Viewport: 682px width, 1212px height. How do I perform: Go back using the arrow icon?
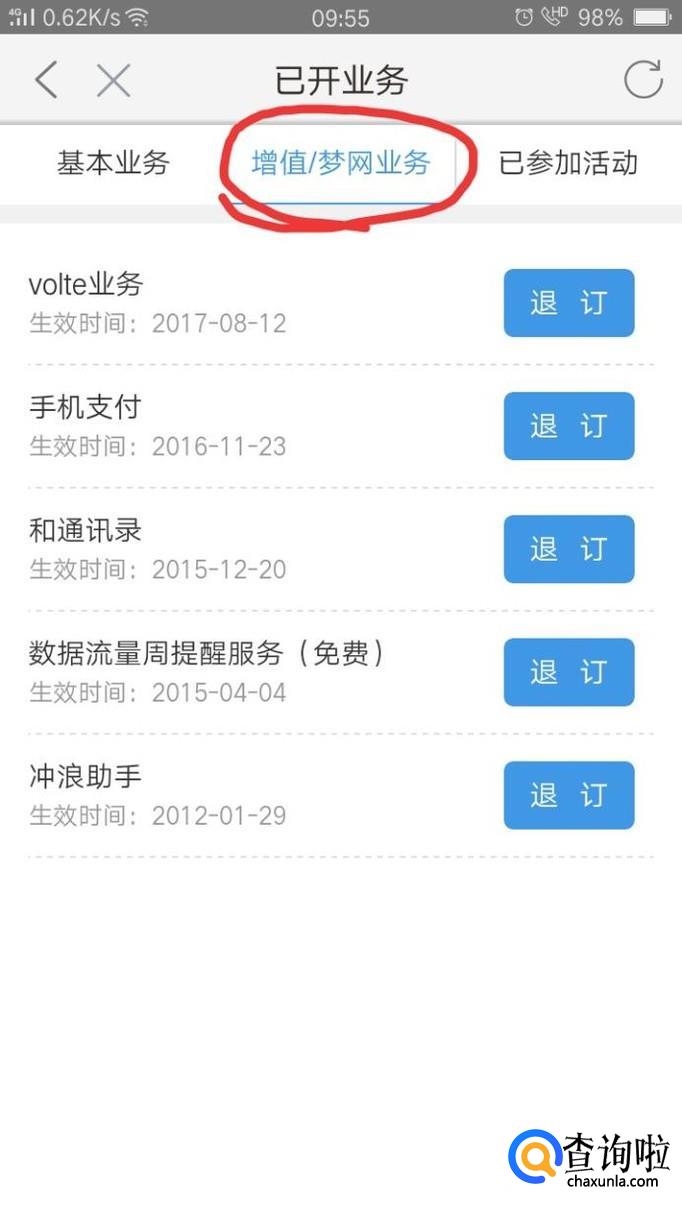click(x=46, y=80)
